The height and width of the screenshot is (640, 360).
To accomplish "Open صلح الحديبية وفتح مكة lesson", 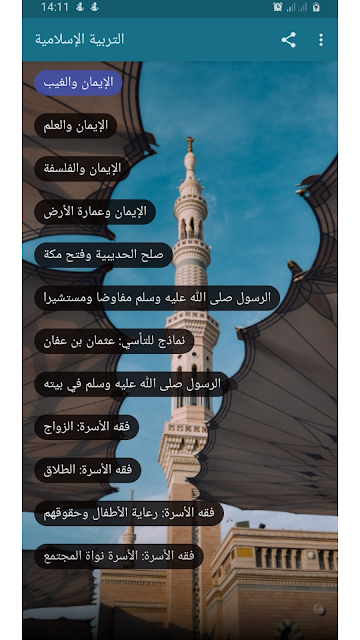I will pyautogui.click(x=103, y=255).
